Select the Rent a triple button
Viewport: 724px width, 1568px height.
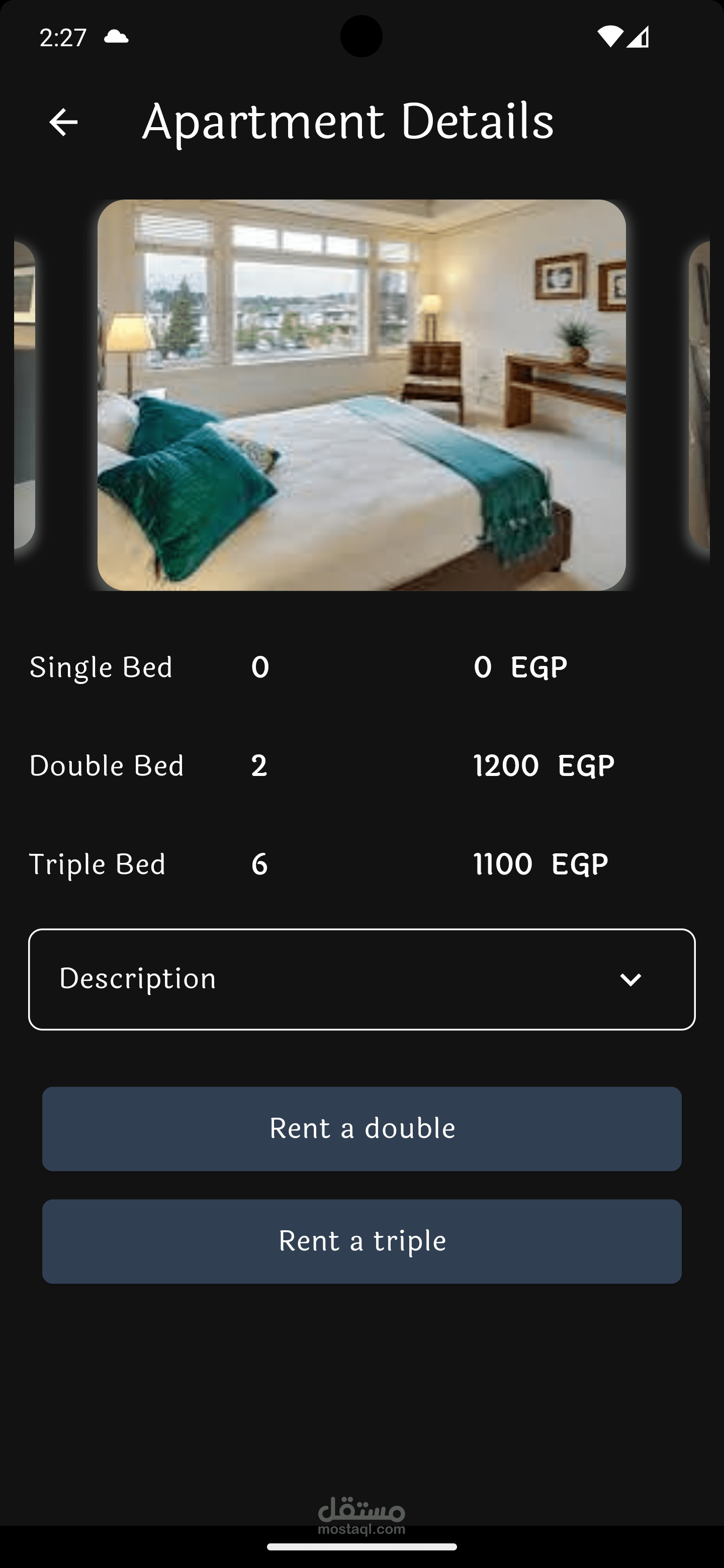(361, 1241)
